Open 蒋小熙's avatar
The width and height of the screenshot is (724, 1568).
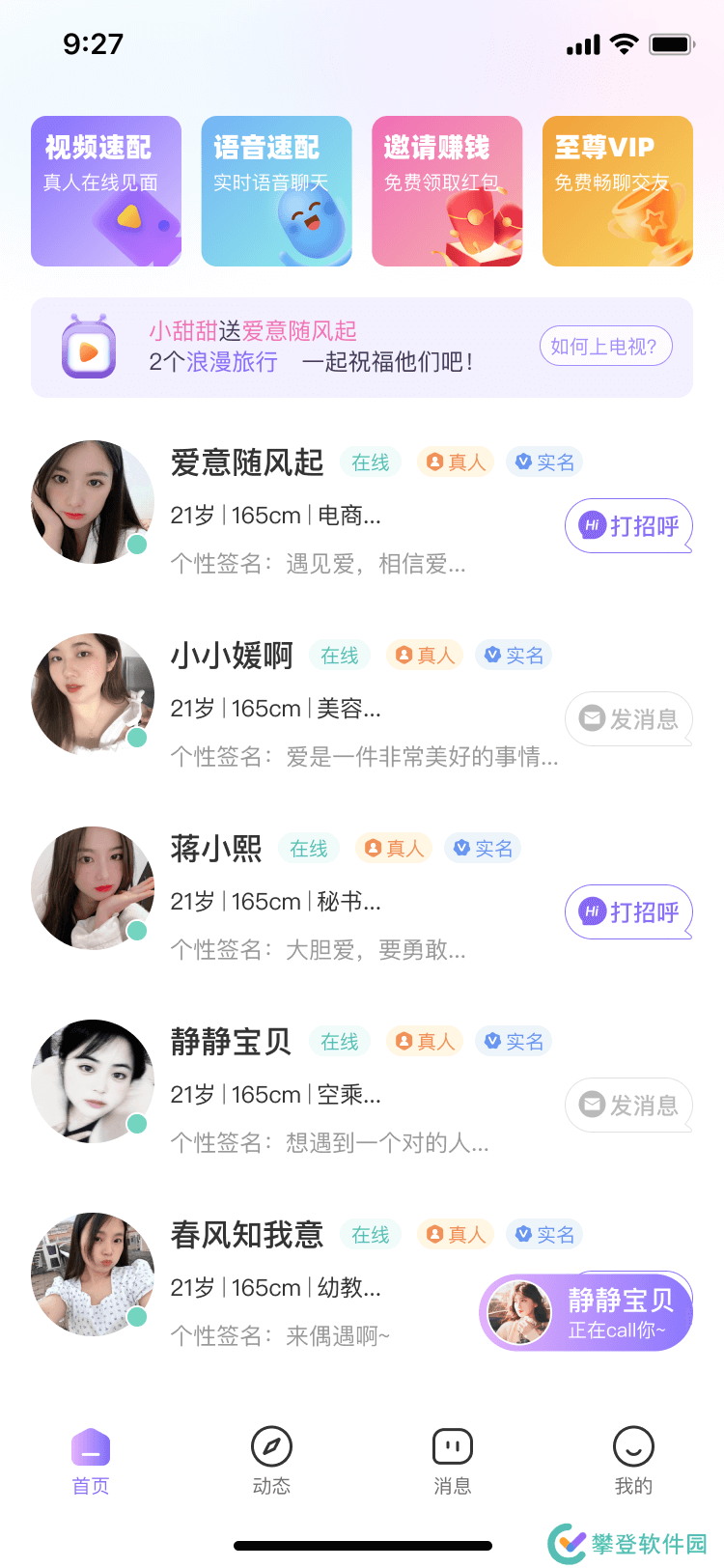click(x=93, y=888)
